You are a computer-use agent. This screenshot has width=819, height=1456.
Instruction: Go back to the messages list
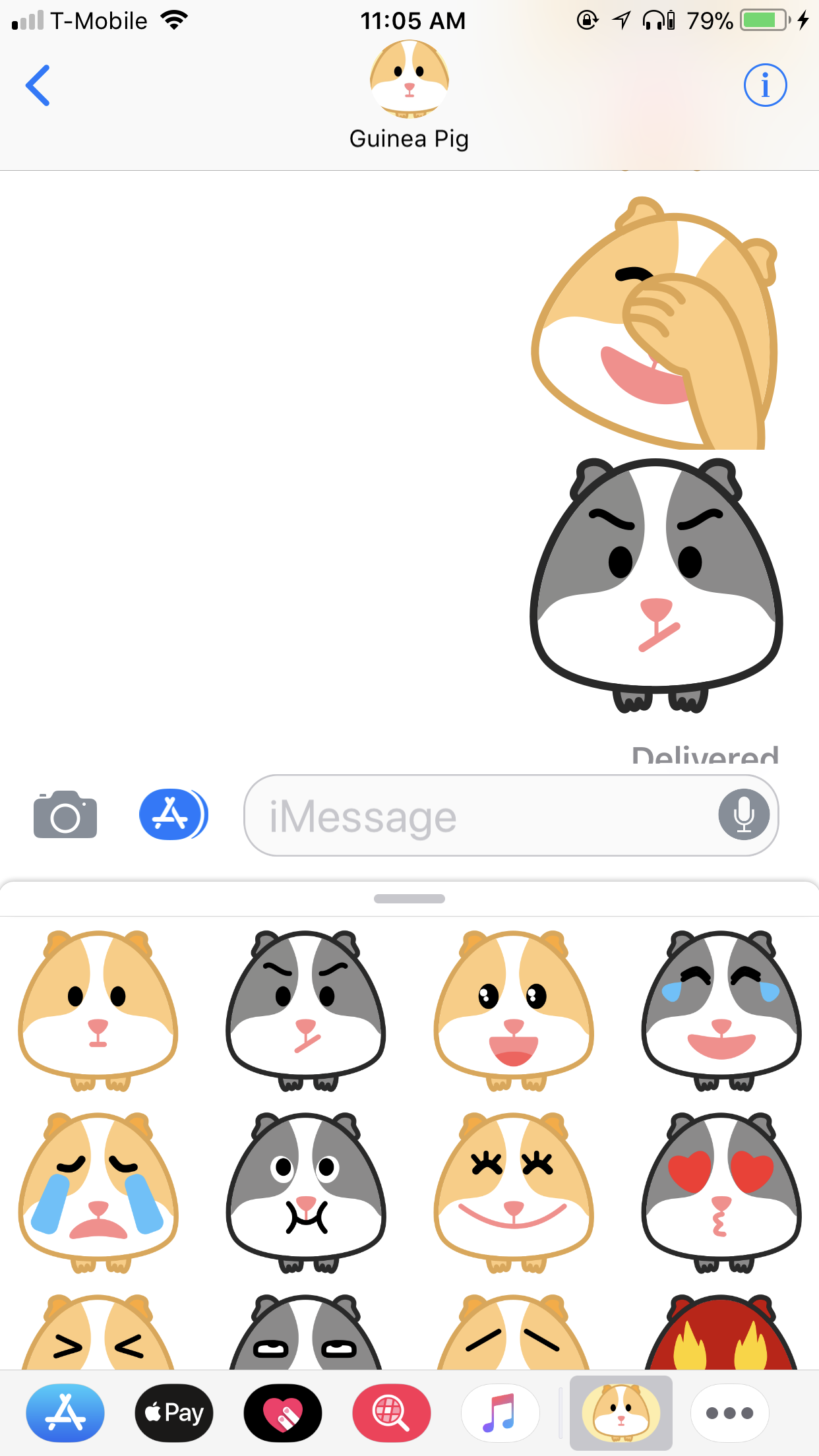38,86
